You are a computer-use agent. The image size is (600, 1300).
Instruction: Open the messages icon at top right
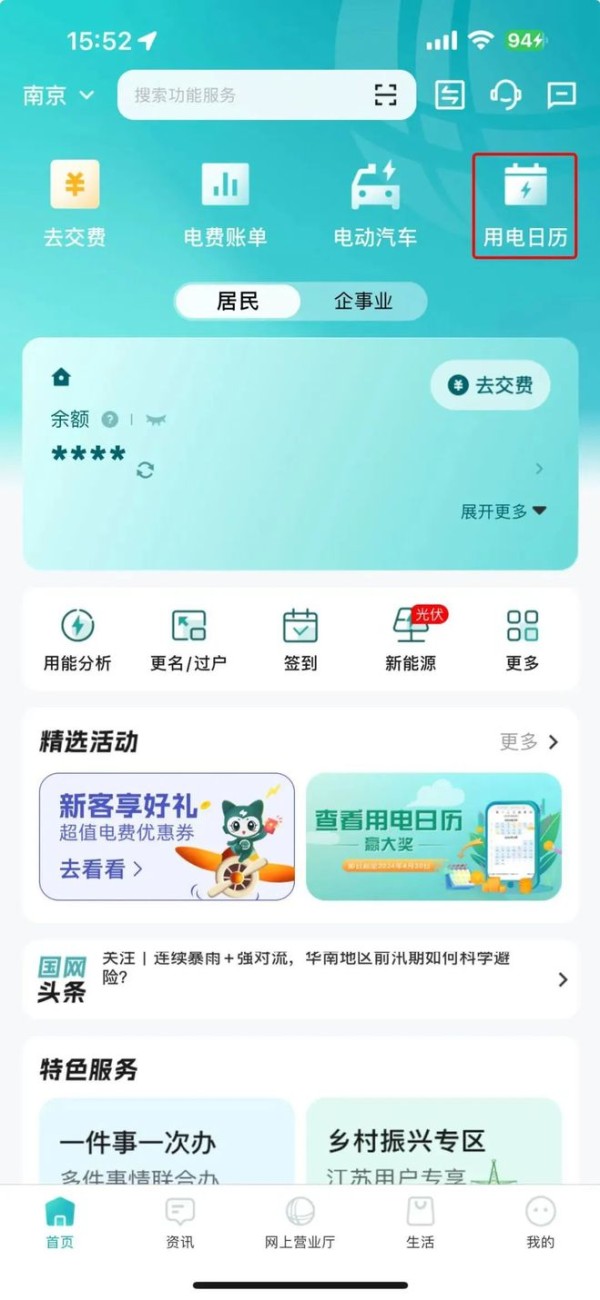pos(562,95)
